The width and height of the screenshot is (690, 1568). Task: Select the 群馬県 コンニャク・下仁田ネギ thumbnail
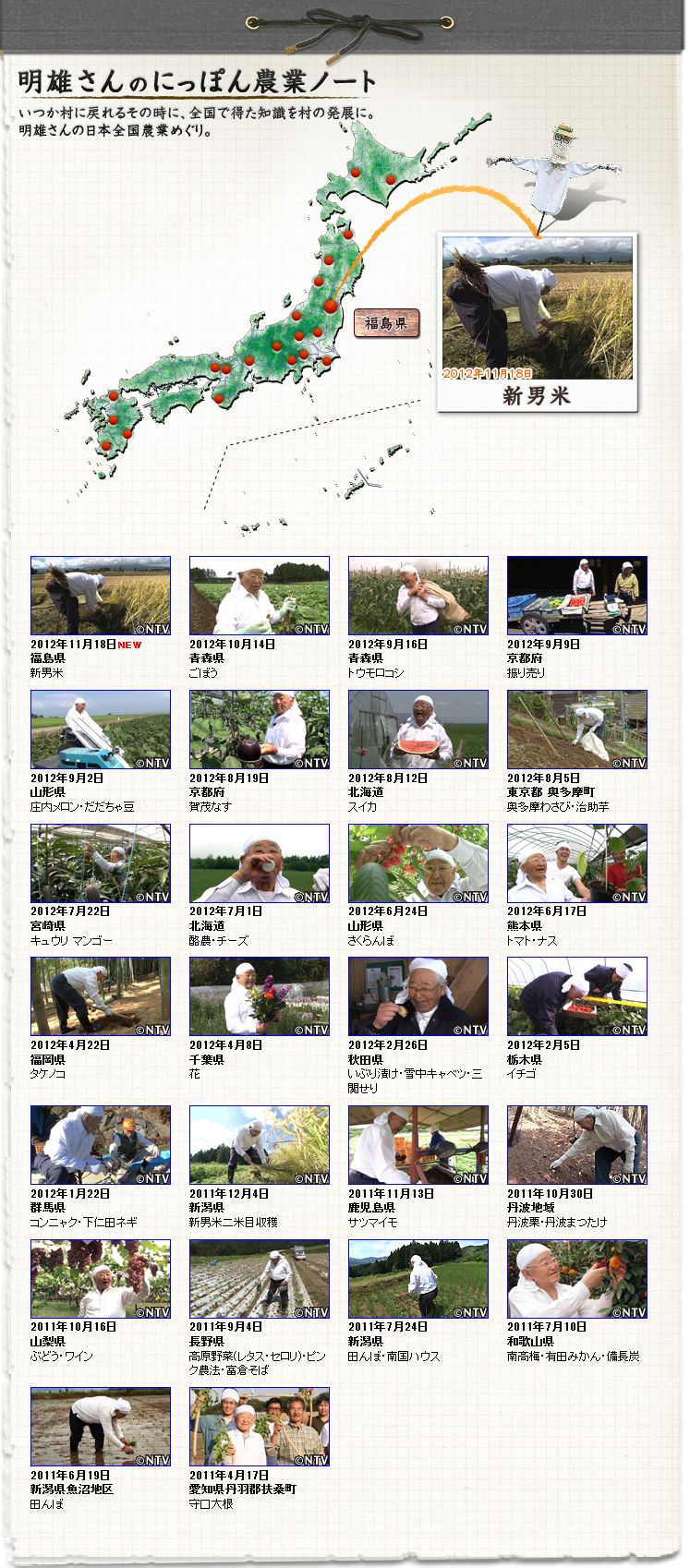click(100, 1145)
